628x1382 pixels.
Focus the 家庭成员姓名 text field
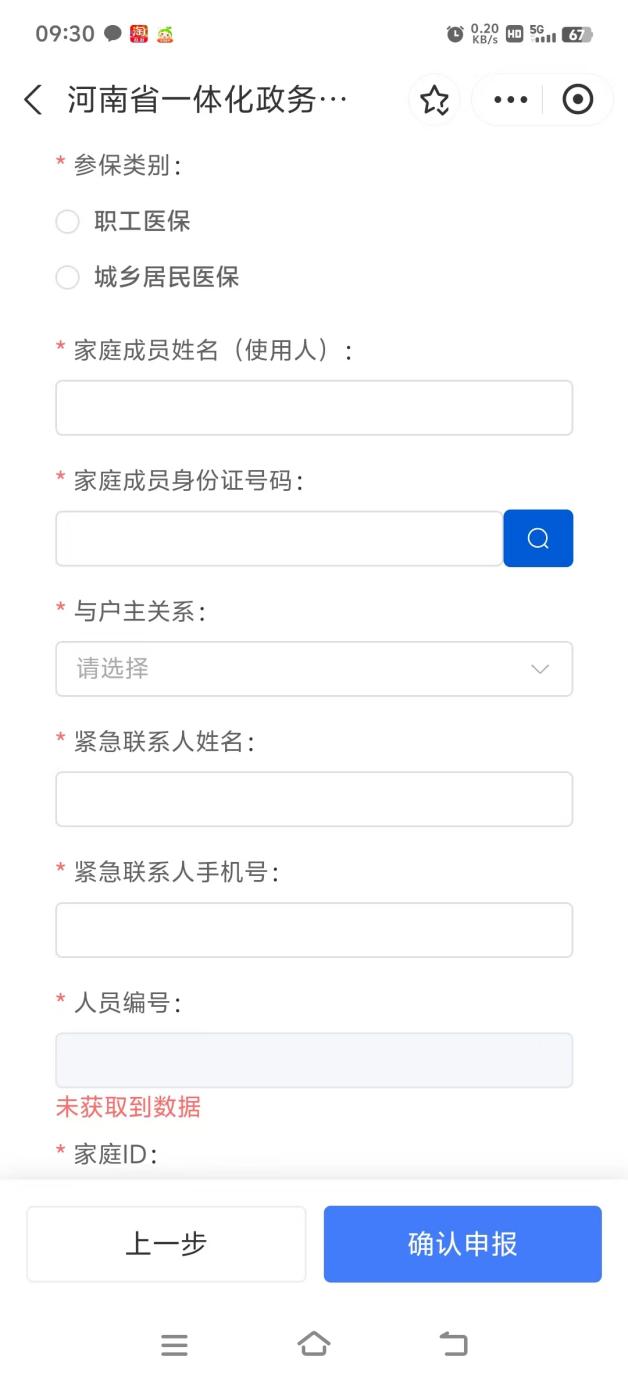pyautogui.click(x=314, y=408)
